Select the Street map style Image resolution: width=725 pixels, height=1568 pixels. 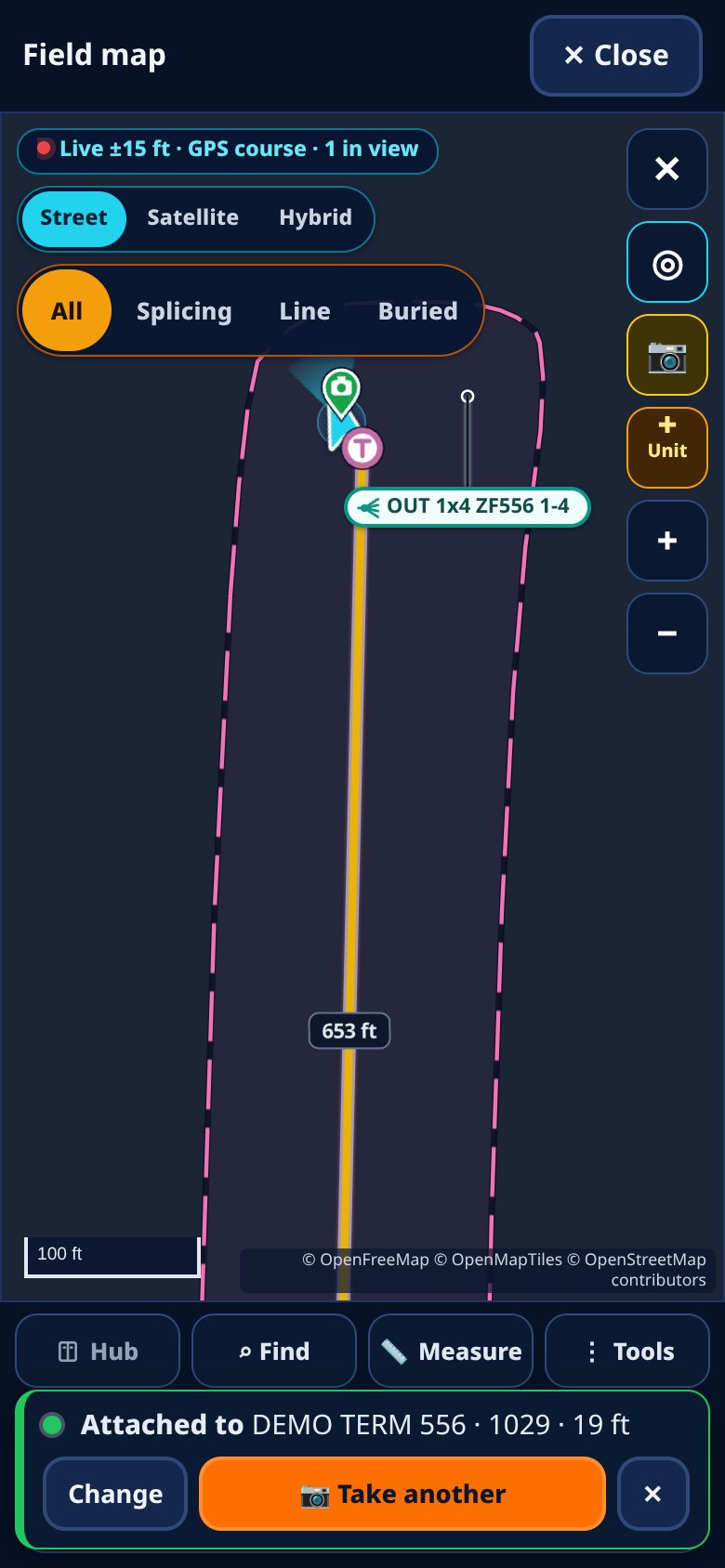point(73,218)
